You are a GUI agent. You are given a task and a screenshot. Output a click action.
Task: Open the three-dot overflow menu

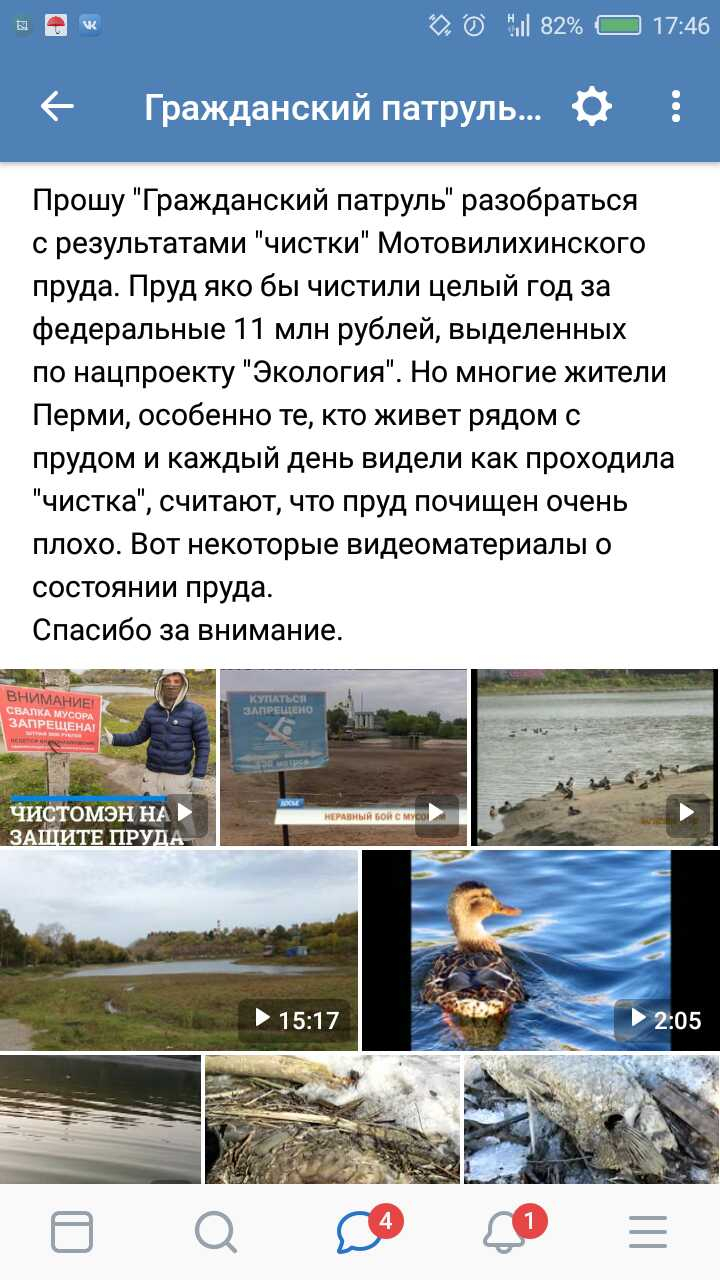pyautogui.click(x=676, y=106)
